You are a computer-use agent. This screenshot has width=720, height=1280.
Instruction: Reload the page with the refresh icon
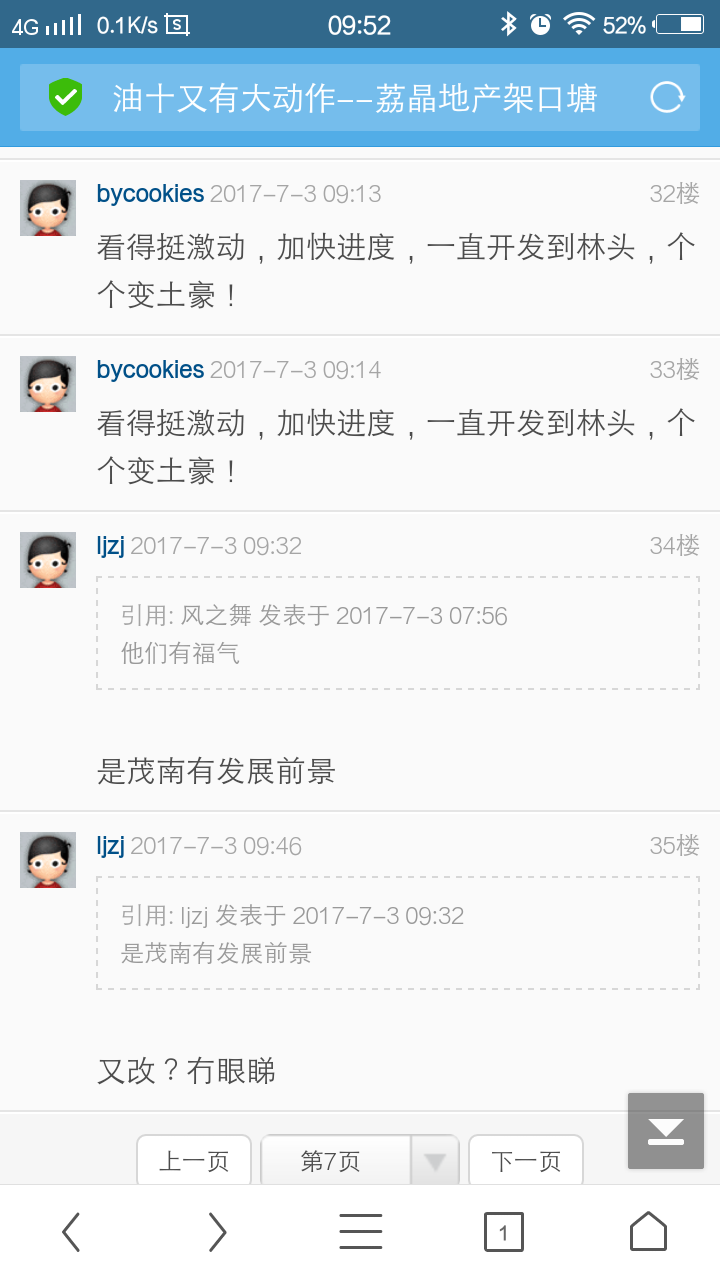[667, 97]
